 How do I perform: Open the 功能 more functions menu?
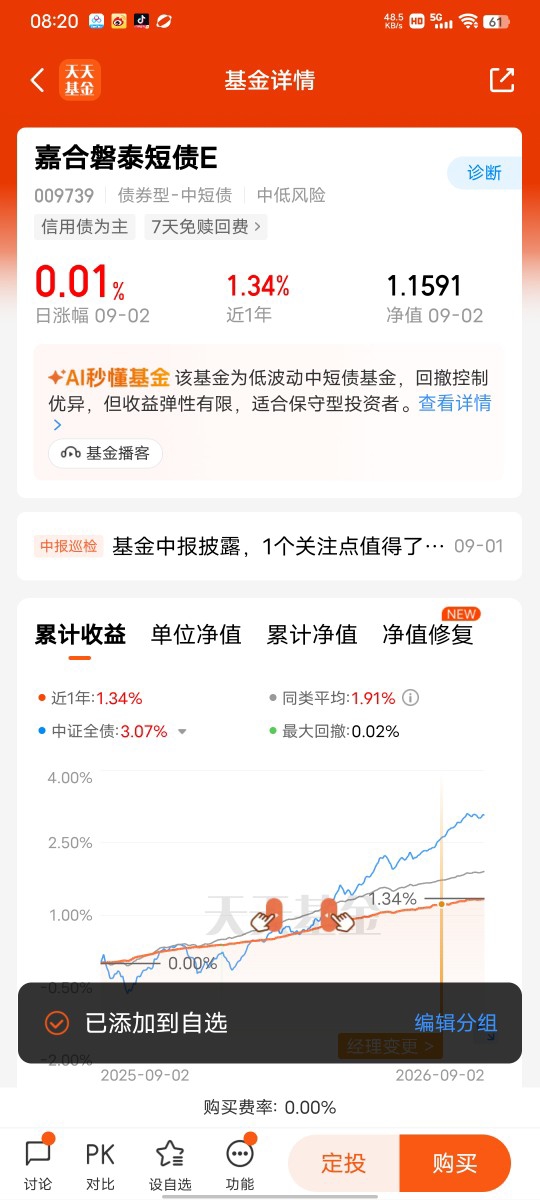tap(240, 1163)
